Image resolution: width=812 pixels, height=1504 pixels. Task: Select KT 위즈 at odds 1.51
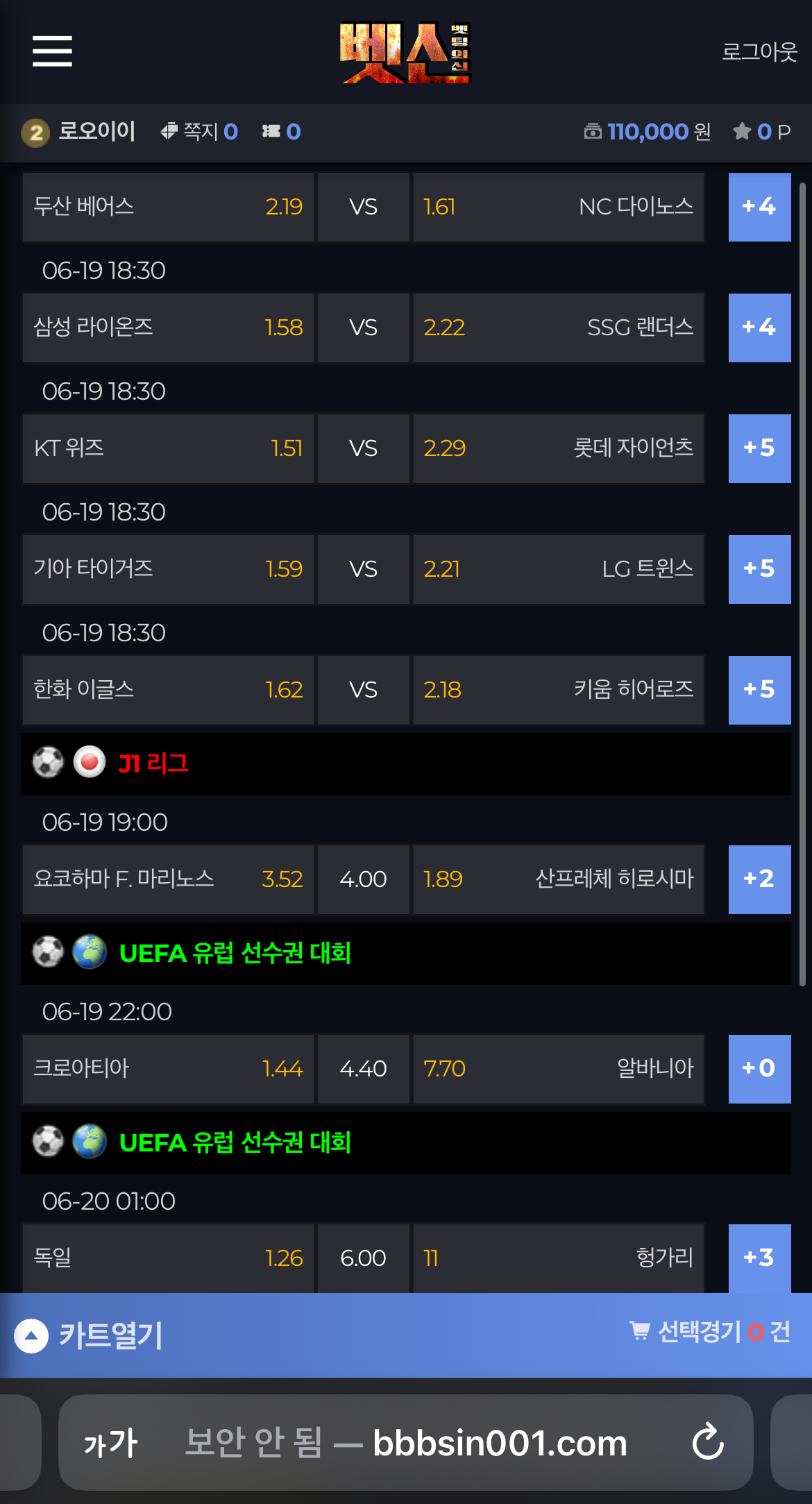pos(168,448)
